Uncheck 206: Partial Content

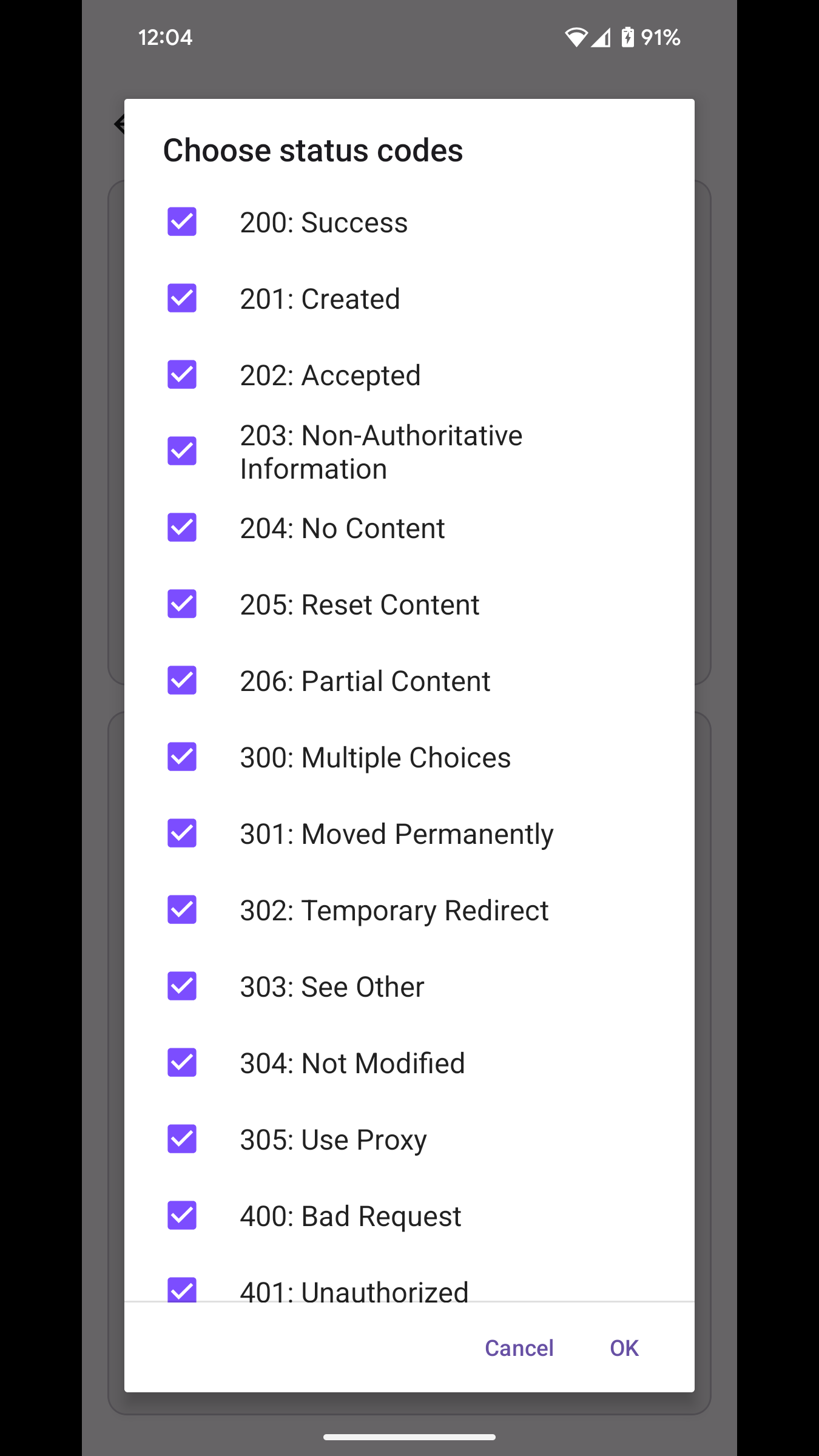coord(182,680)
